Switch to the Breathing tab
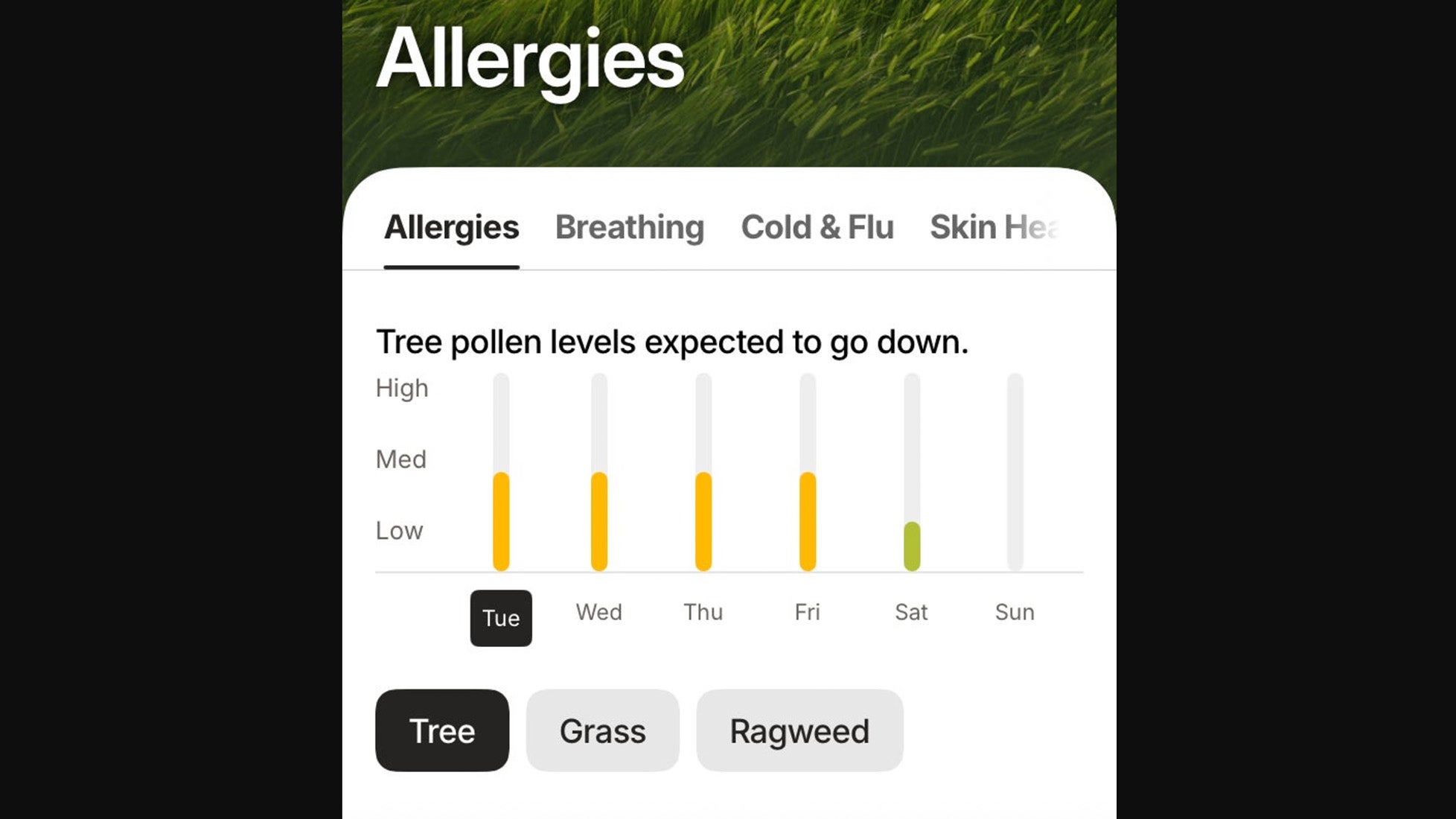This screenshot has height=819, width=1456. coord(629,228)
